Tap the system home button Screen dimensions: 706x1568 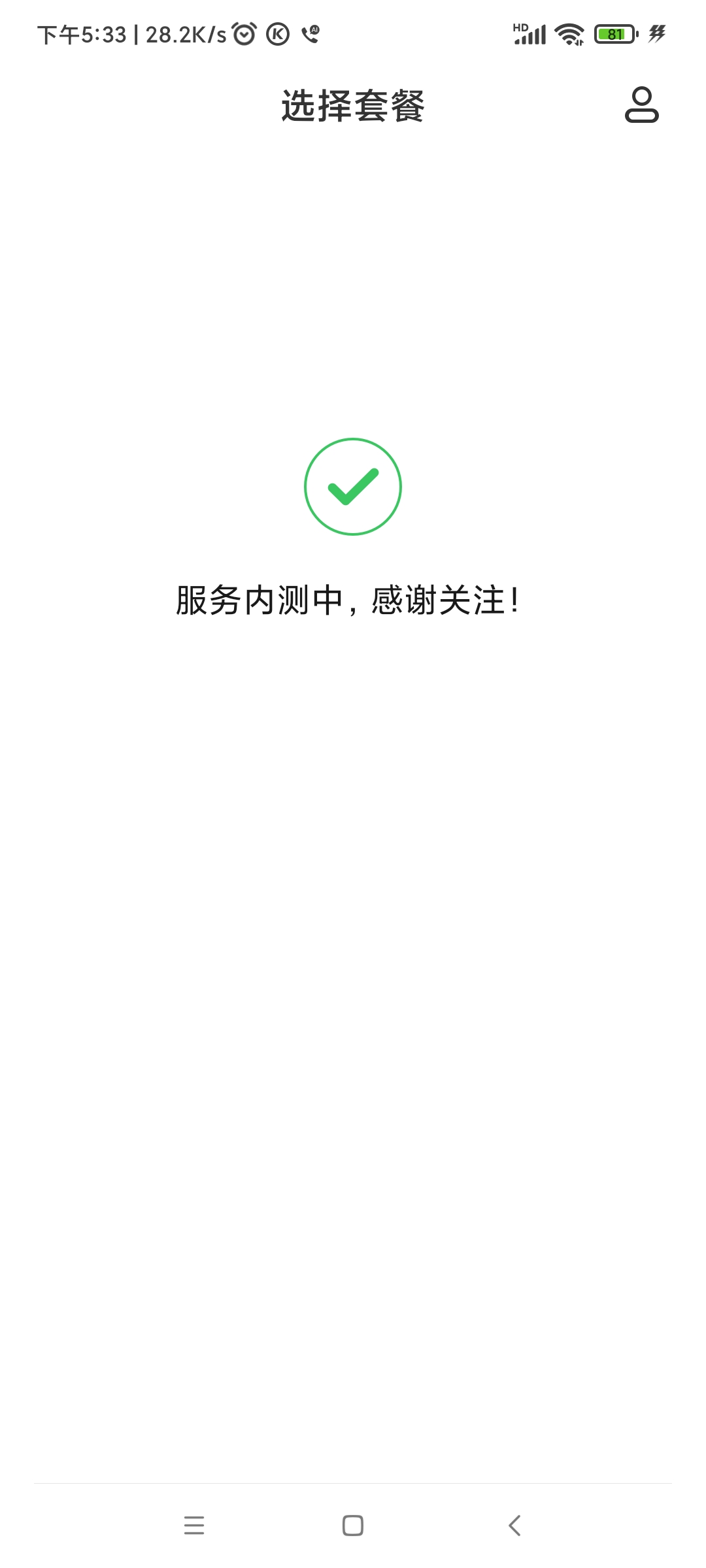[353, 1526]
